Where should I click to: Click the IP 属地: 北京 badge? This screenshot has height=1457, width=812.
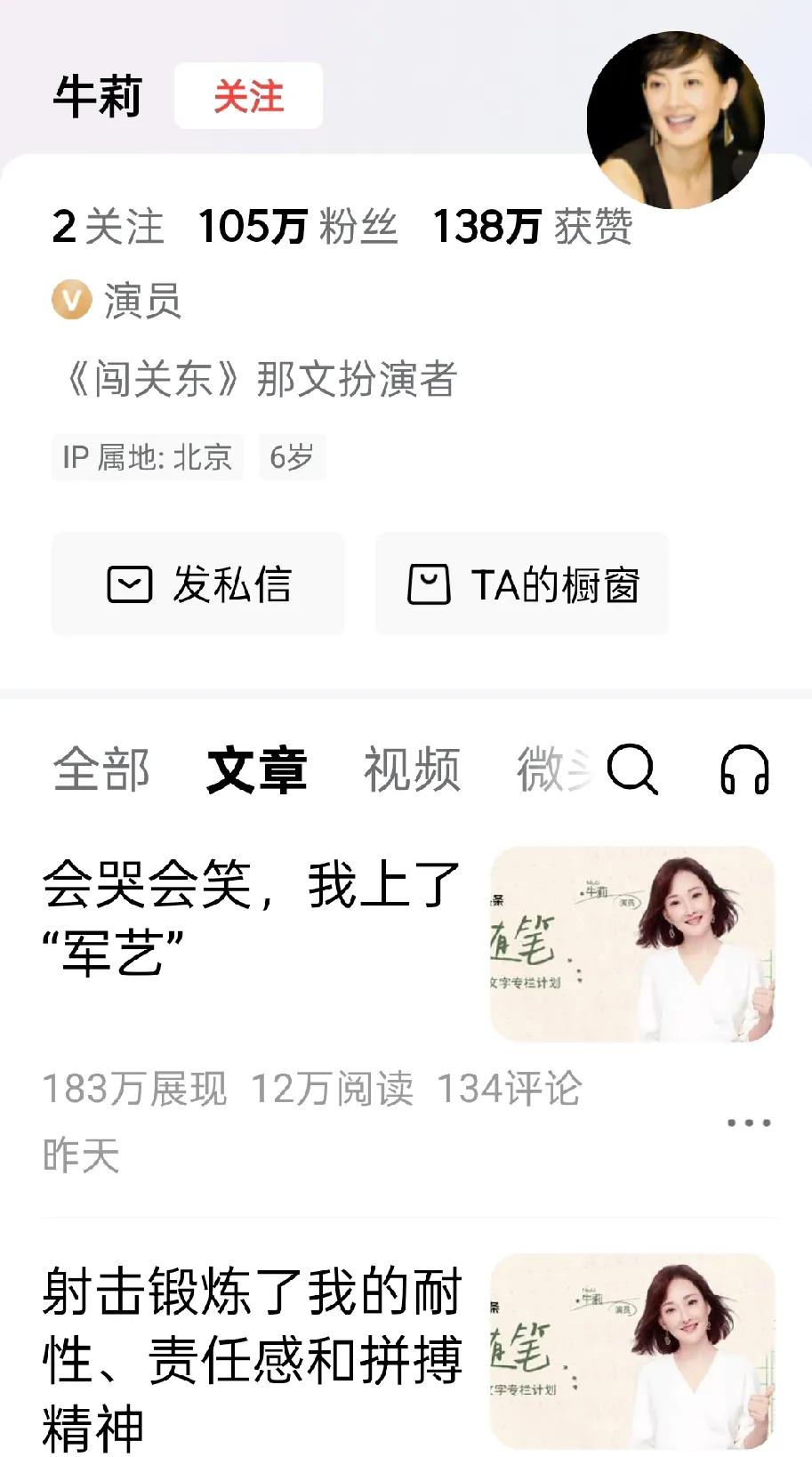tap(148, 457)
